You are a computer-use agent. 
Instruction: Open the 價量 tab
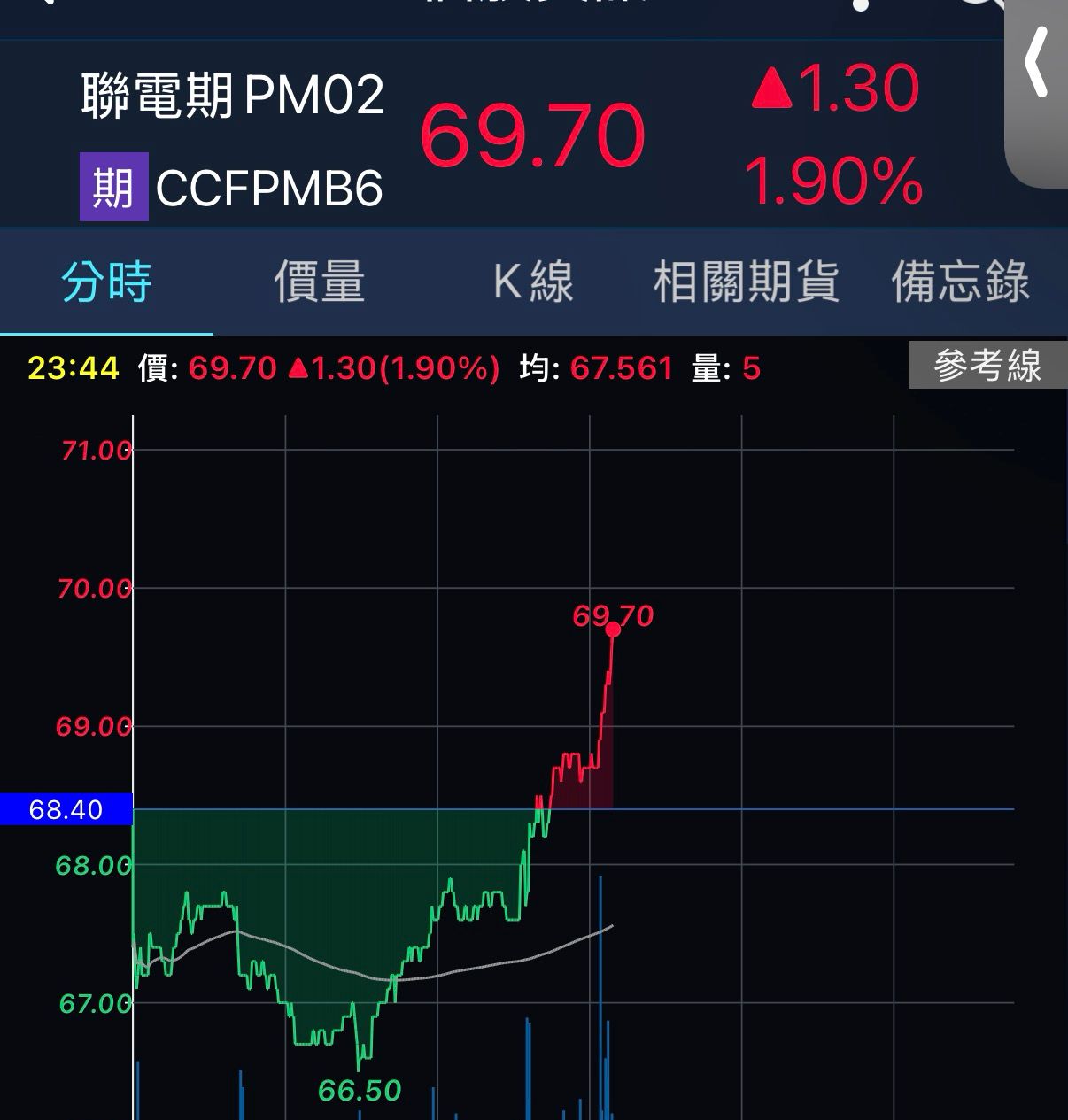click(x=320, y=282)
